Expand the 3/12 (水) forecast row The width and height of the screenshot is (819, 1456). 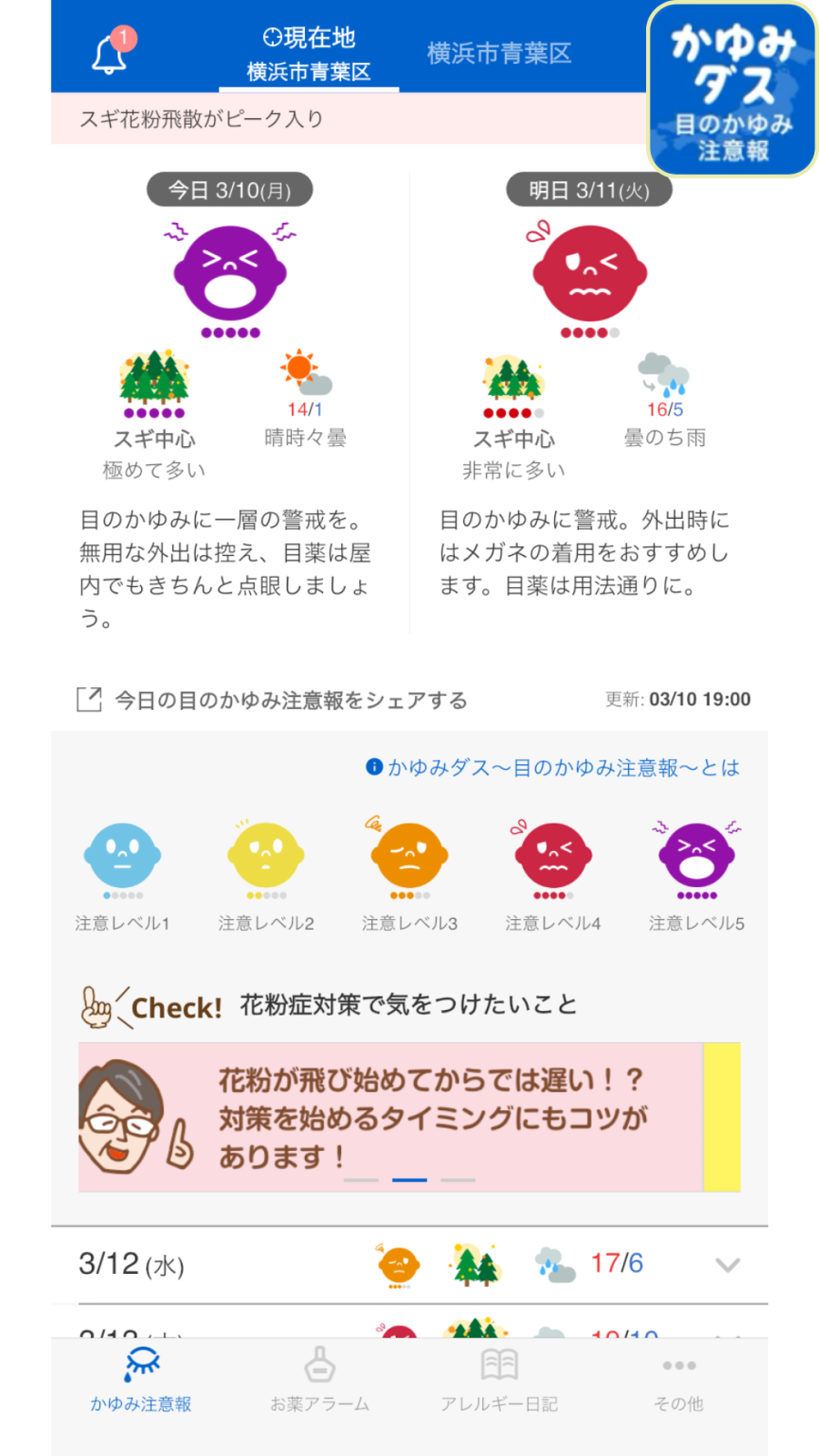726,1264
